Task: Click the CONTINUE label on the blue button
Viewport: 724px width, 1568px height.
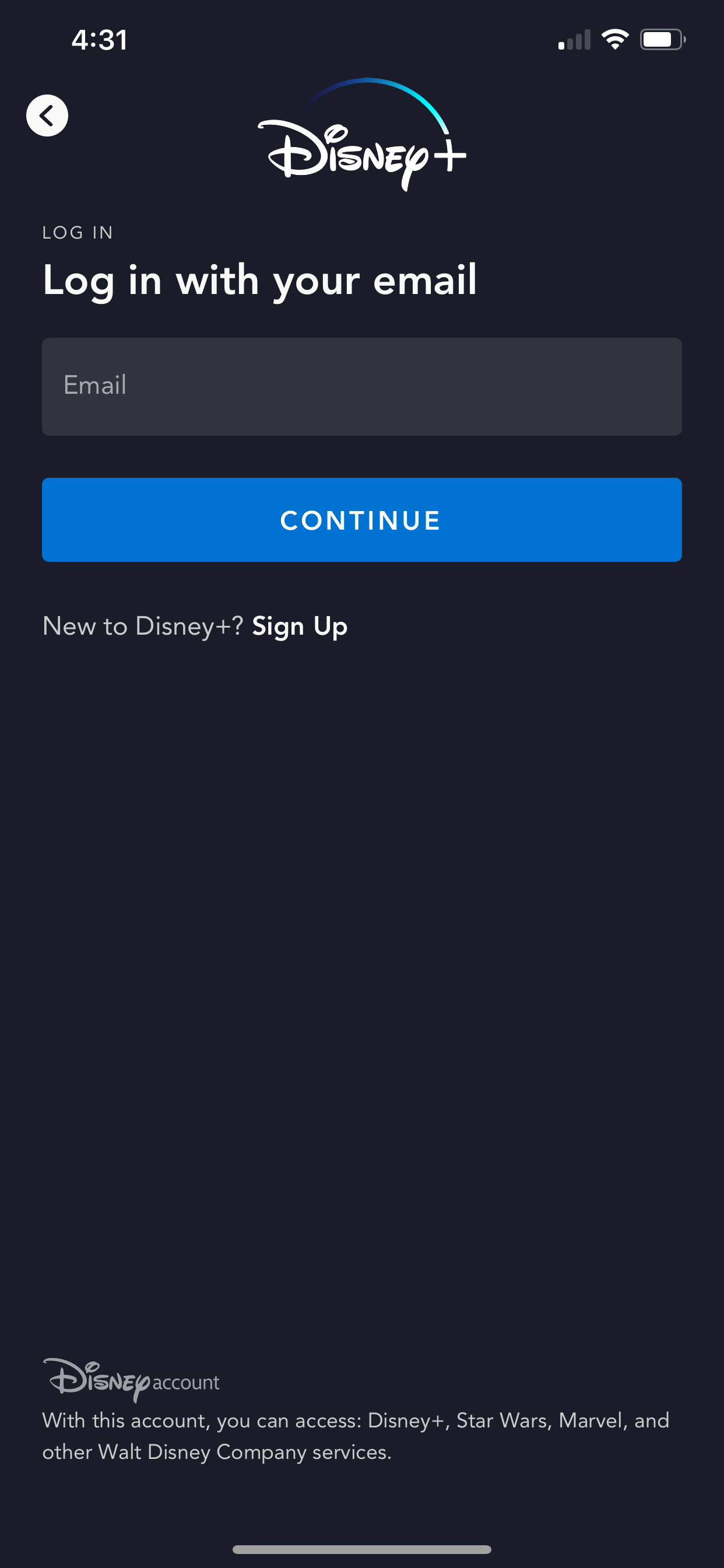Action: 361,519
